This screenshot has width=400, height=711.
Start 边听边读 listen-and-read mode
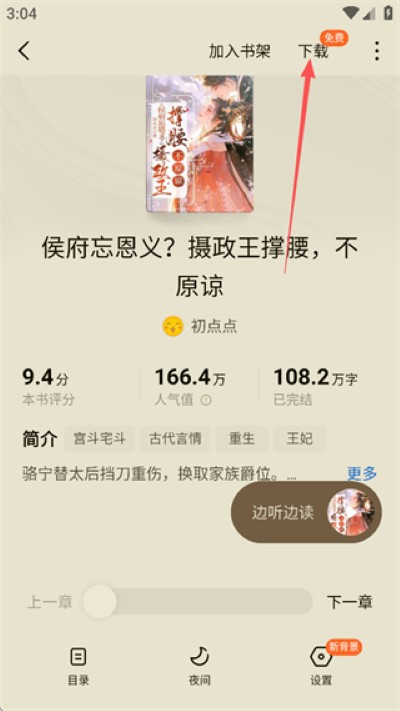pos(306,512)
